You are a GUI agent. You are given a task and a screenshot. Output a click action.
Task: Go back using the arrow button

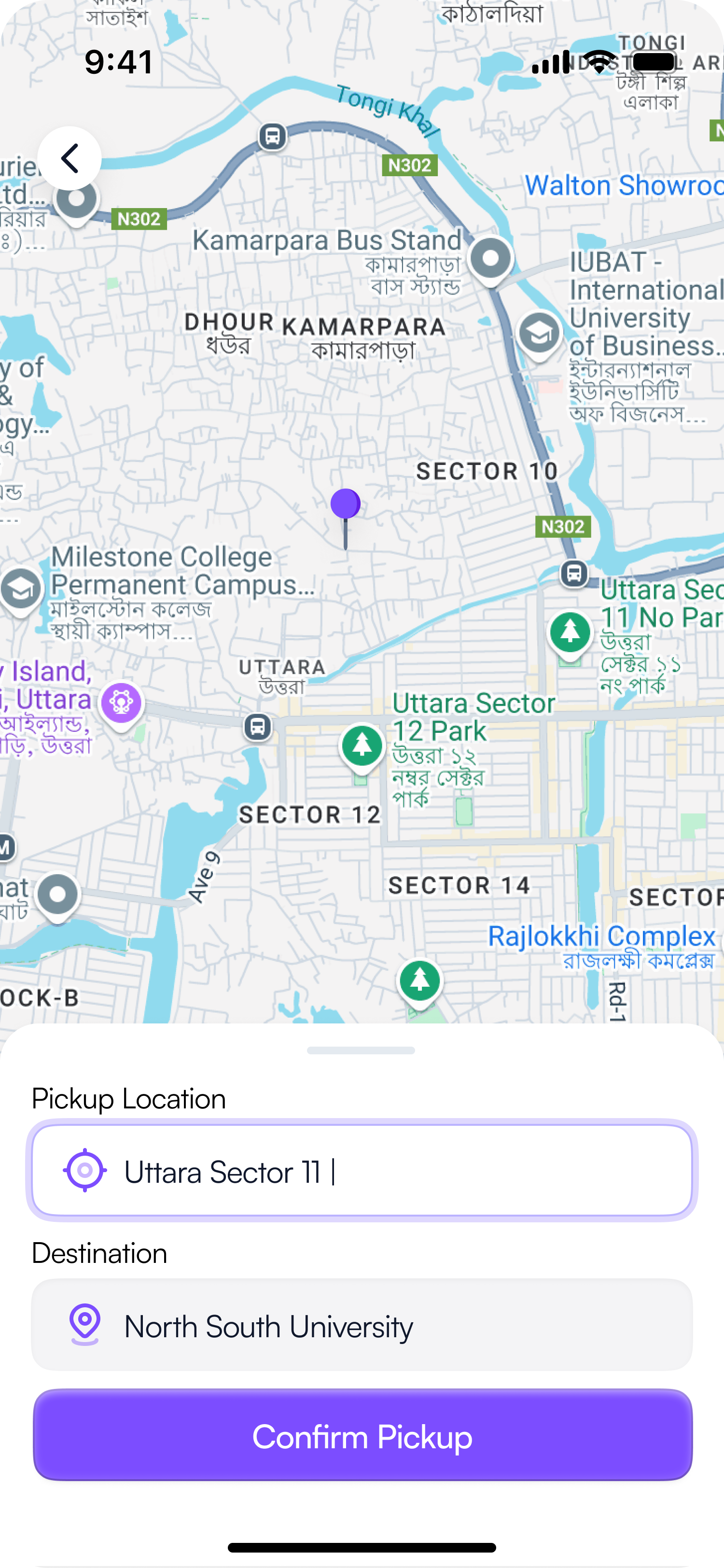(x=70, y=158)
